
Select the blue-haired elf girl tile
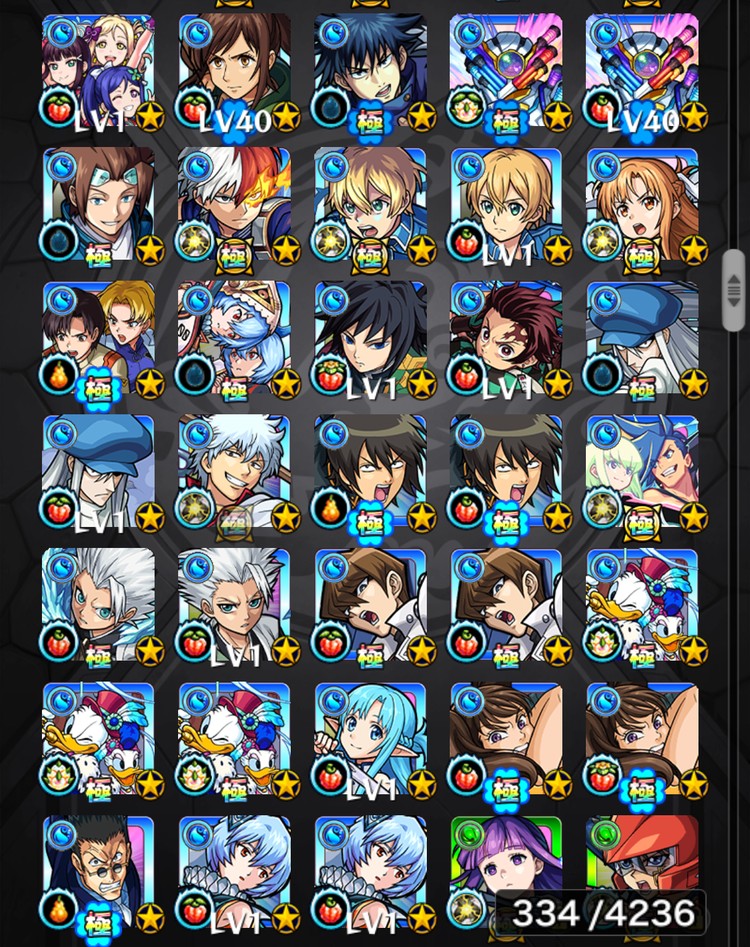pos(370,741)
